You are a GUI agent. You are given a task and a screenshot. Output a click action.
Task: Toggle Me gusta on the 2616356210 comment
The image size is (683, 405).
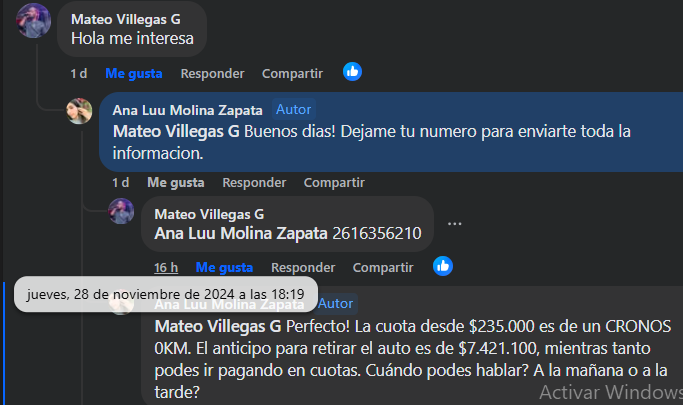pos(224,267)
